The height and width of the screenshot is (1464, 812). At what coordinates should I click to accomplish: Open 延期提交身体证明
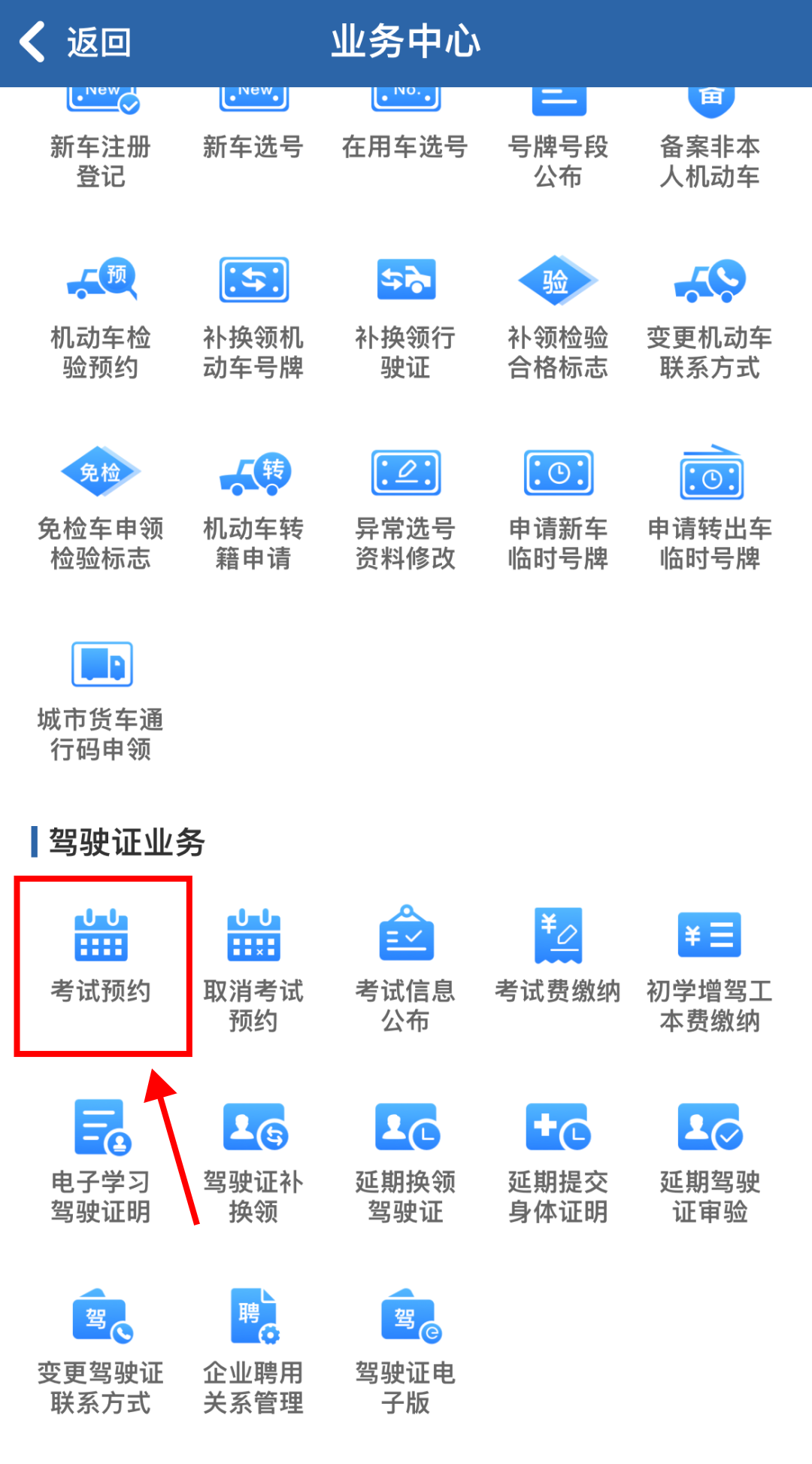558,1159
